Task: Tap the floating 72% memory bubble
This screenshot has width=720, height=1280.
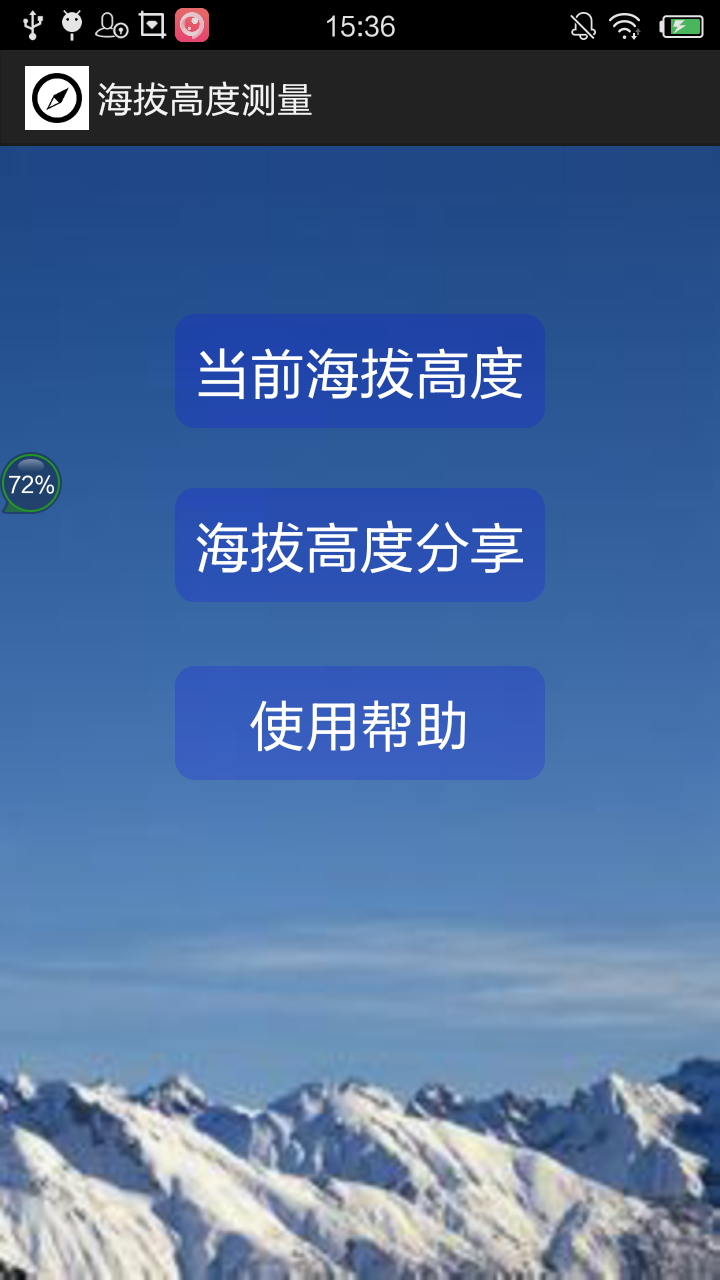Action: 31,484
